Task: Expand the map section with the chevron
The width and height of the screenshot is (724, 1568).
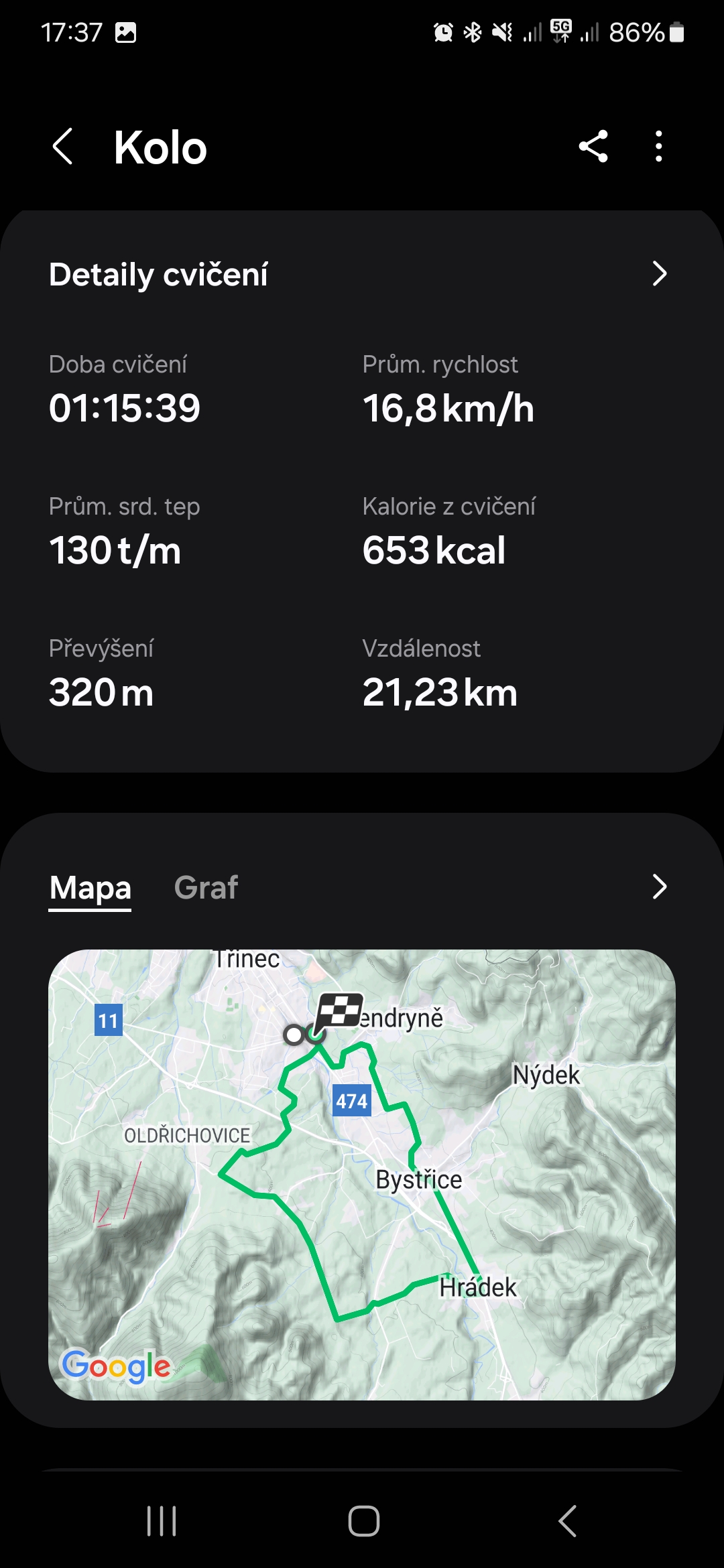Action: click(x=659, y=887)
